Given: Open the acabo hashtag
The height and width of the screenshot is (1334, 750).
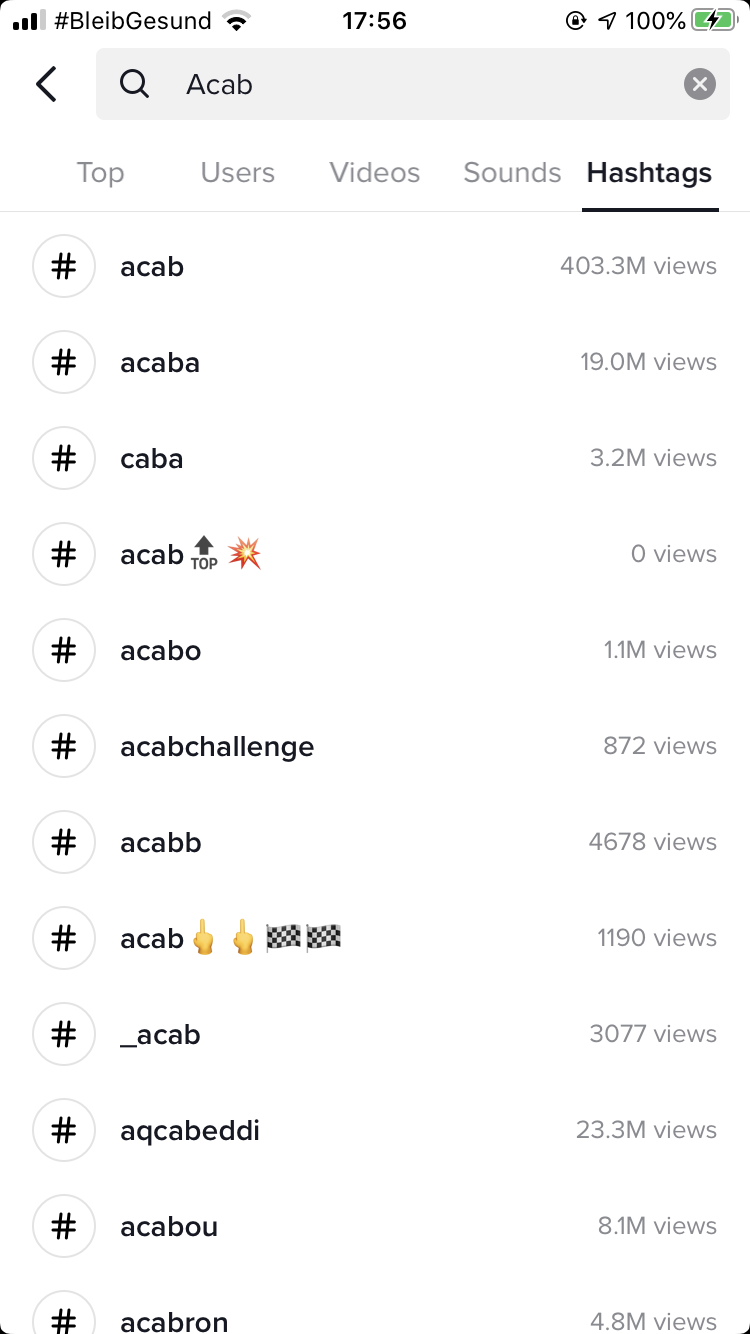Looking at the screenshot, I should 375,651.
